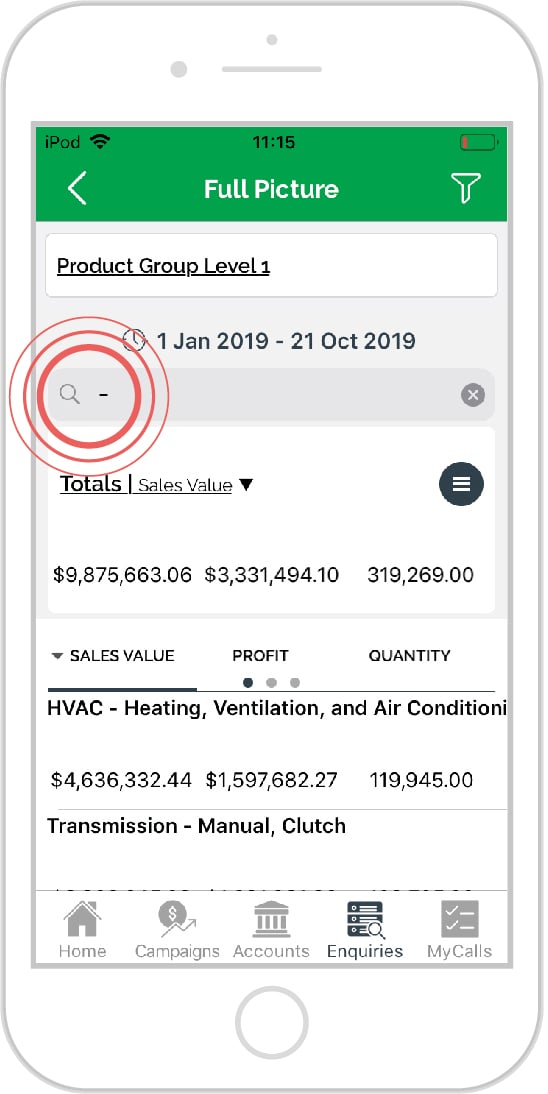Open the MyCalls tab
Viewport: 548px width, 1094px height.
(459, 931)
